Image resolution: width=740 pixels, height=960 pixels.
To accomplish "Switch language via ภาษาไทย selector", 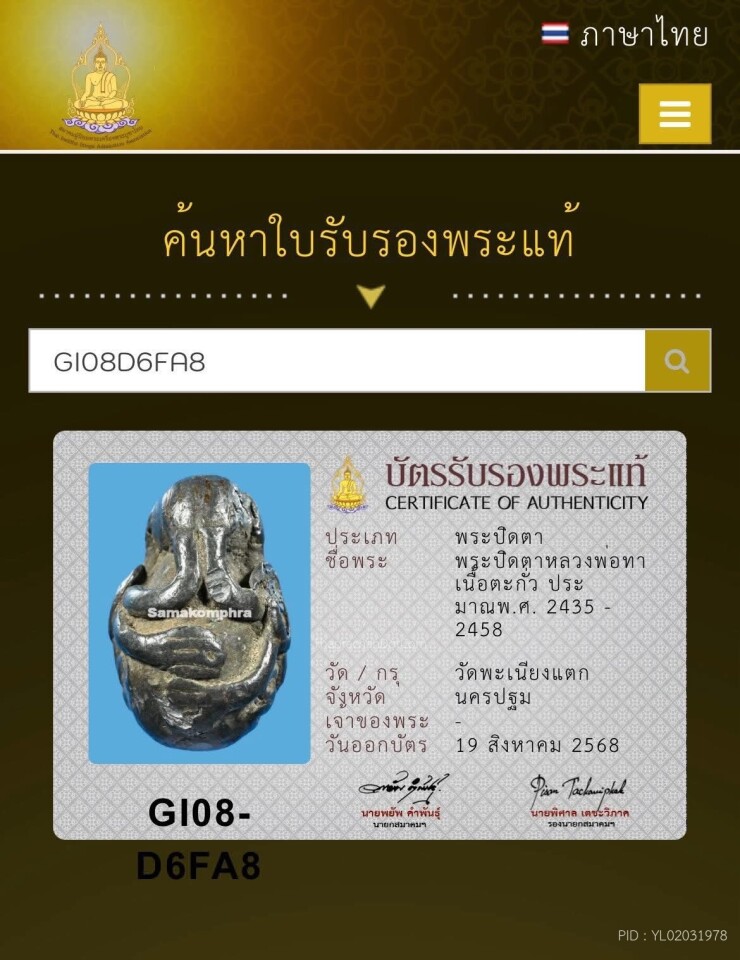I will point(626,35).
